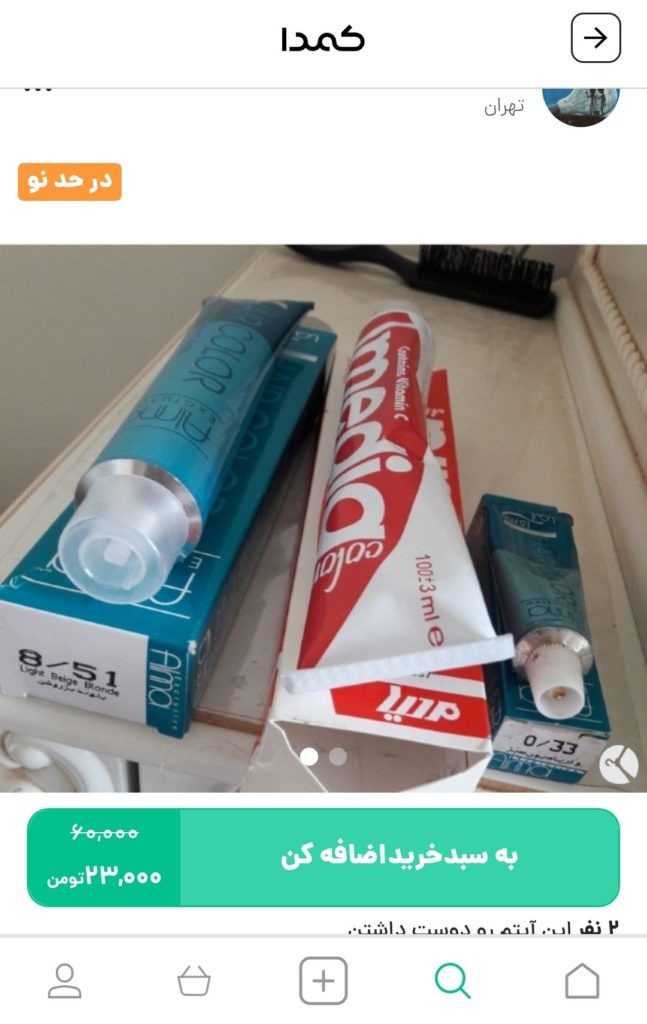The width and height of the screenshot is (647, 1024).
Task: Go to the search tab
Action: tap(452, 981)
